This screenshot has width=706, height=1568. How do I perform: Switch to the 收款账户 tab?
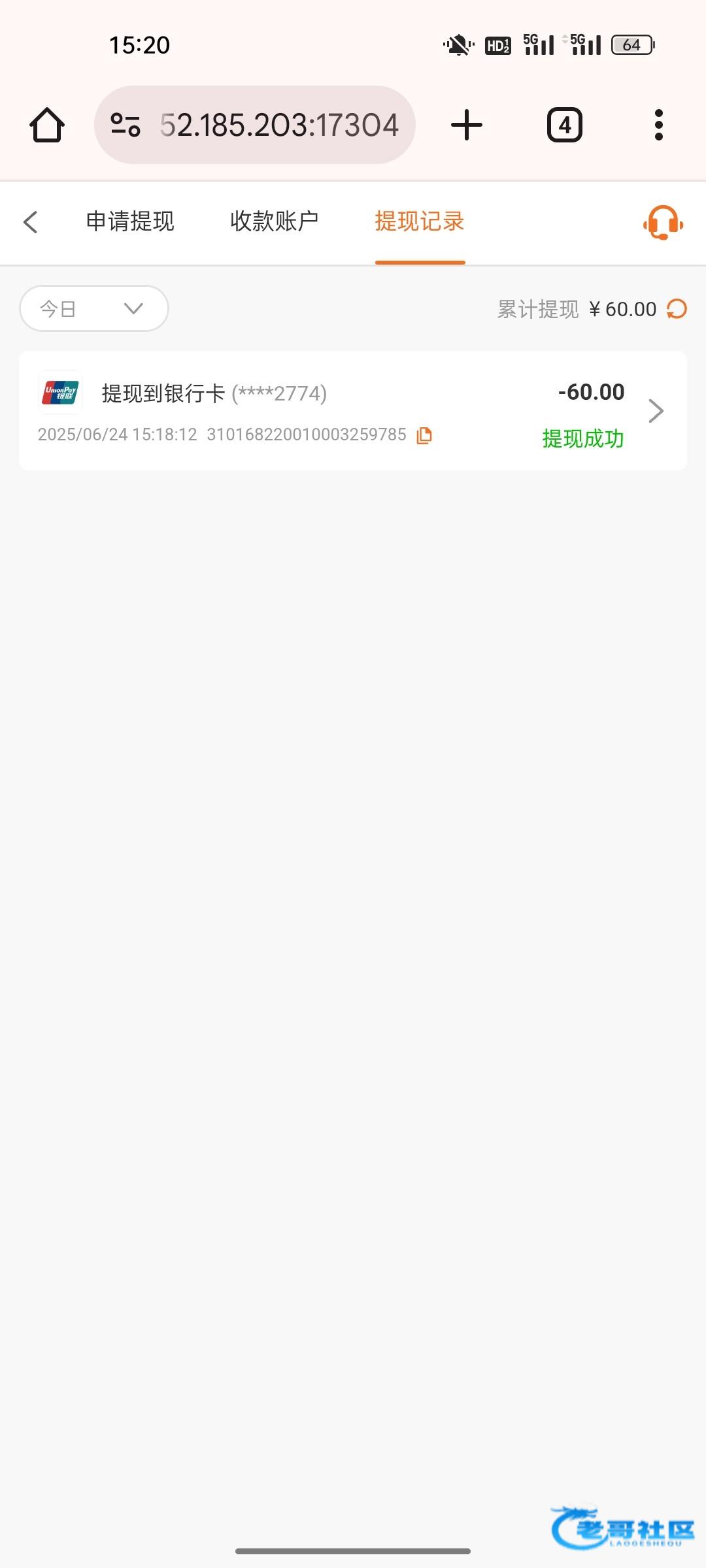coord(275,221)
